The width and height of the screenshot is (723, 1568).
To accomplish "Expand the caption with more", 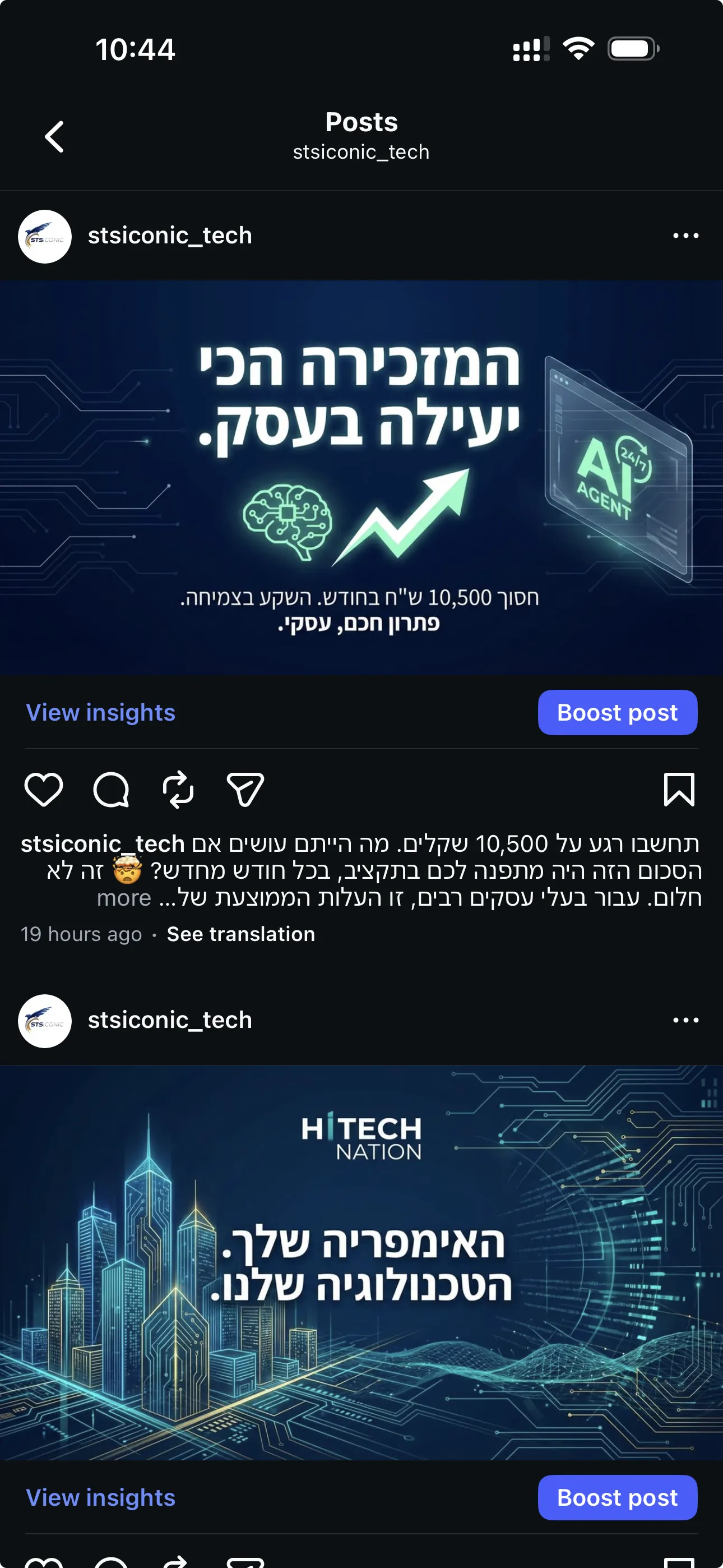I will coord(124,898).
